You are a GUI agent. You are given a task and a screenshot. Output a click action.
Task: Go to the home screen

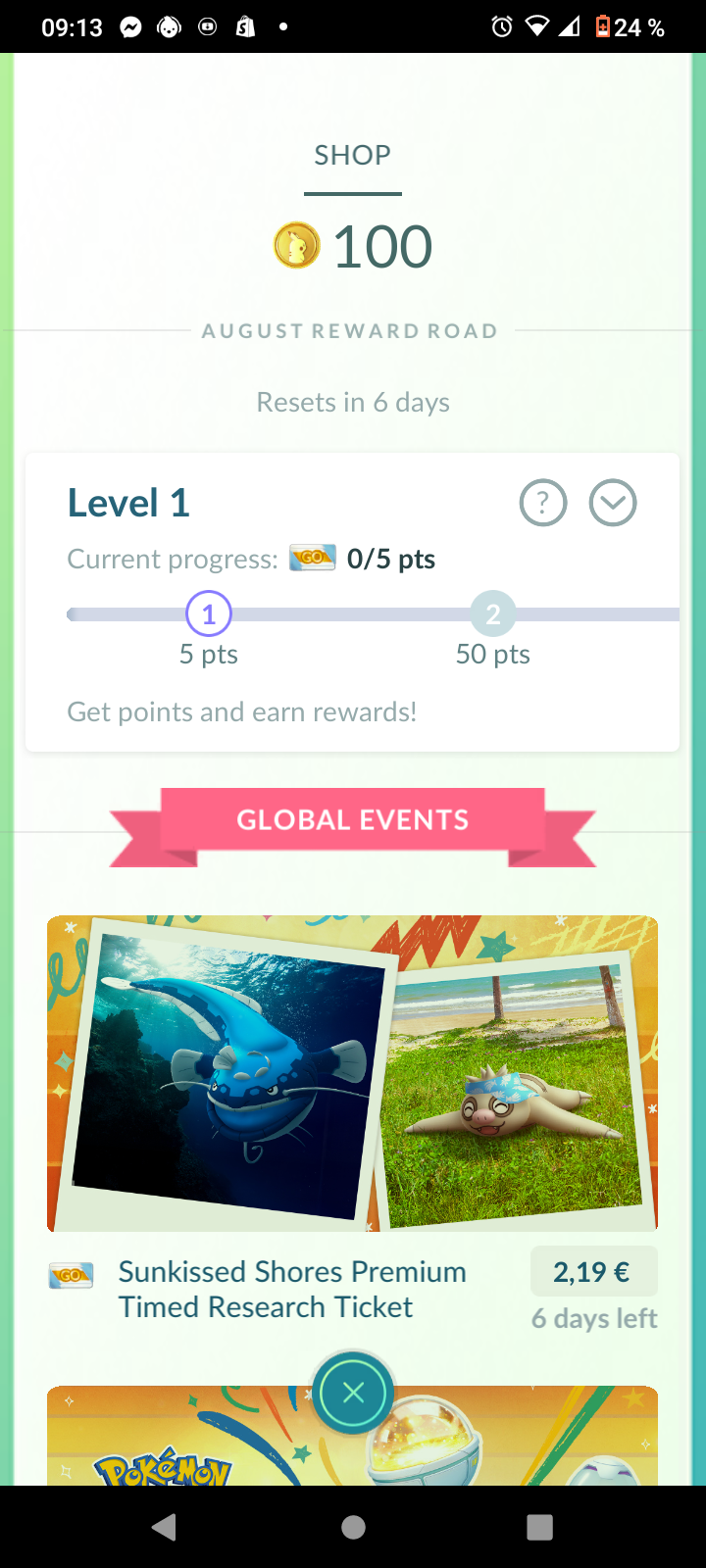tap(353, 1527)
